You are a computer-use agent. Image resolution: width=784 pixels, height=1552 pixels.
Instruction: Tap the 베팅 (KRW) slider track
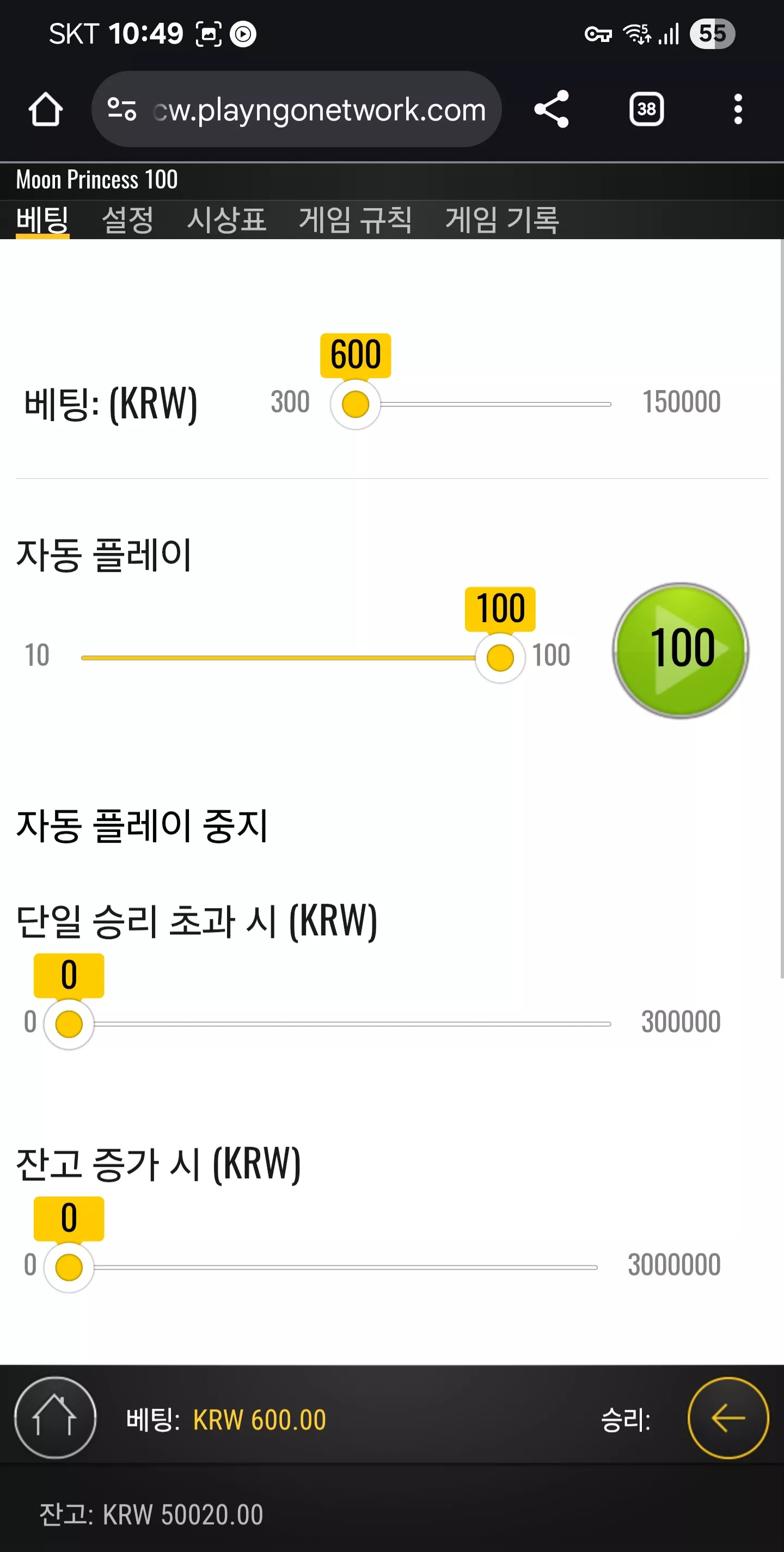pos(471,404)
